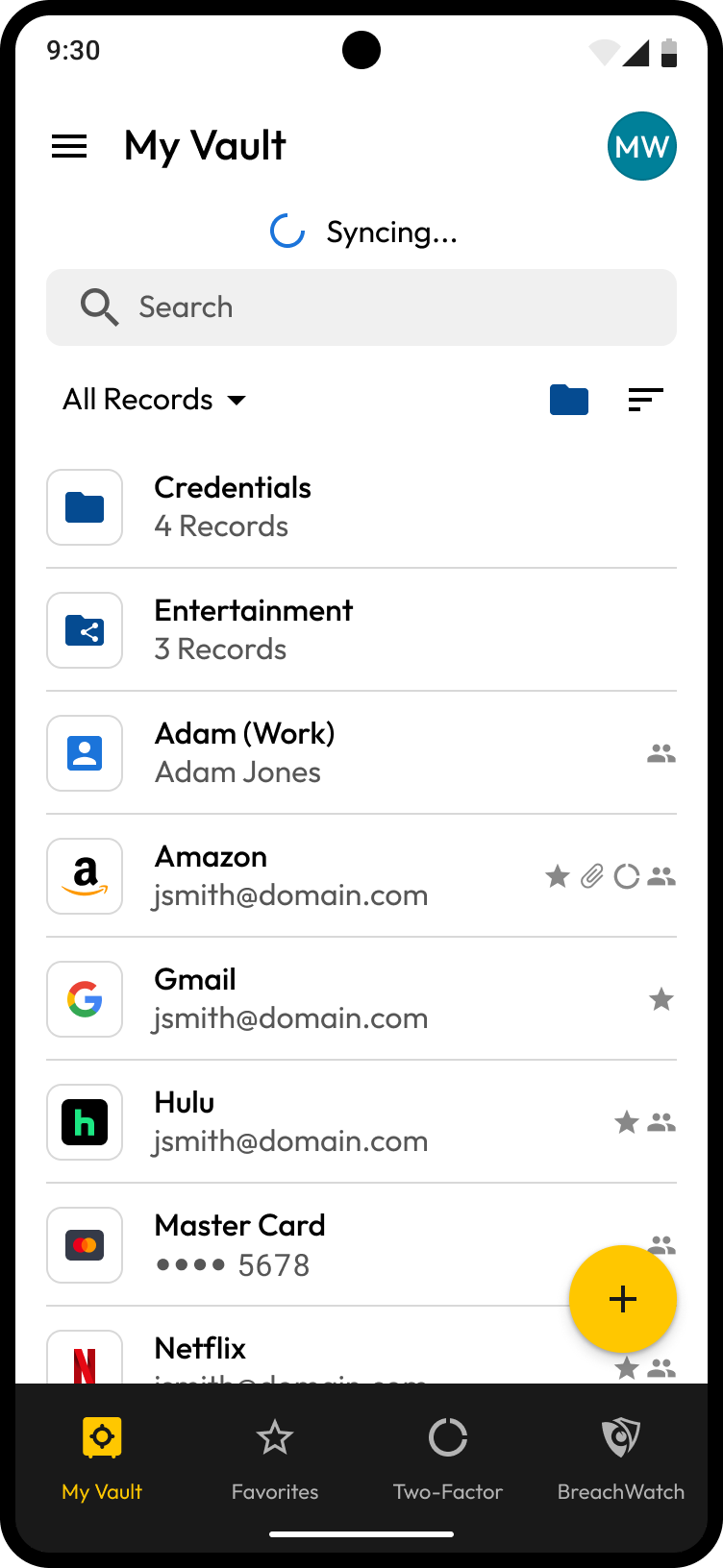Open the hamburger drawer menu
The image size is (723, 1568).
(x=69, y=146)
